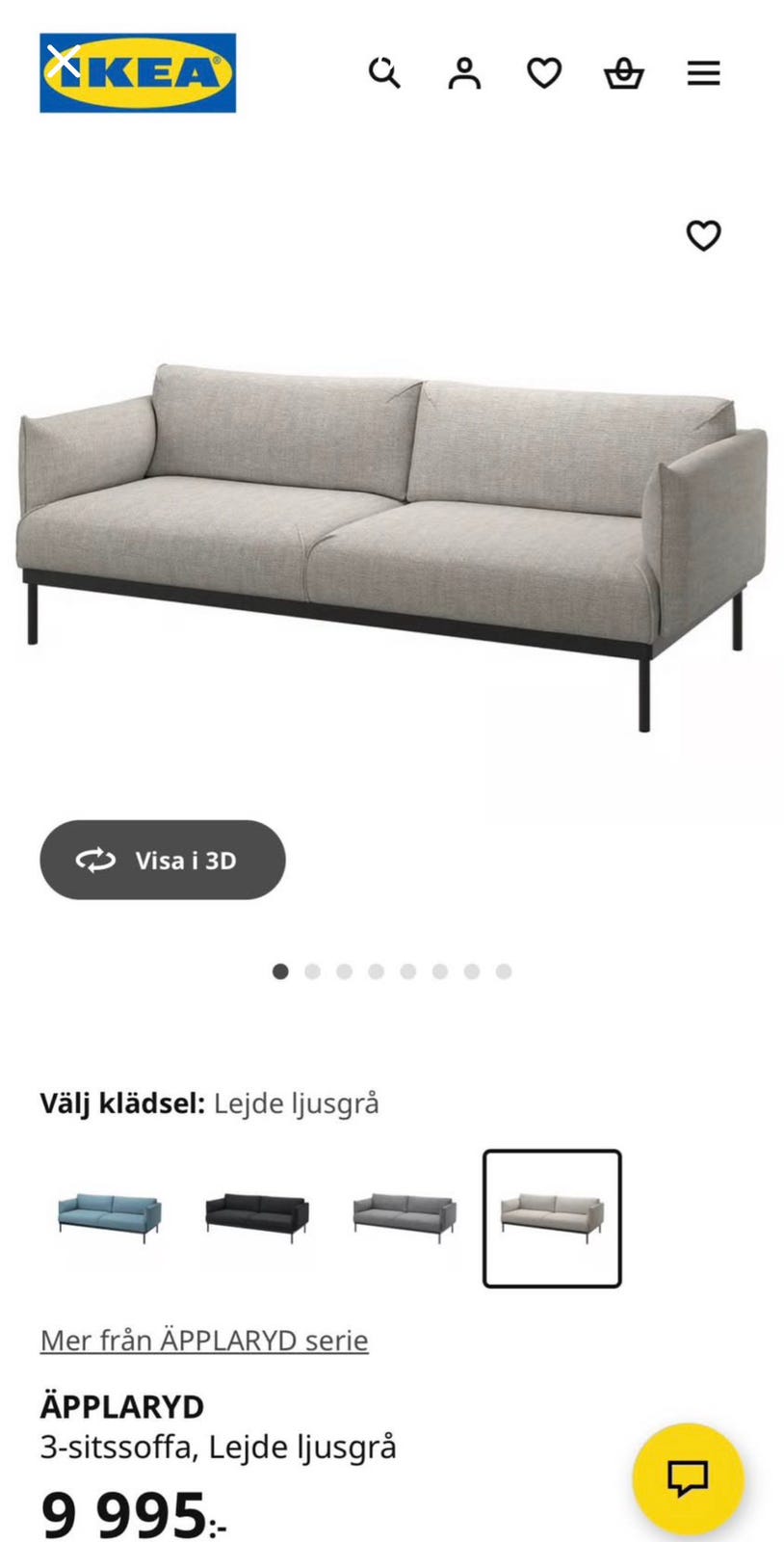Open Mer från ÄPPLARYD serie
784x1542 pixels.
tap(203, 1340)
